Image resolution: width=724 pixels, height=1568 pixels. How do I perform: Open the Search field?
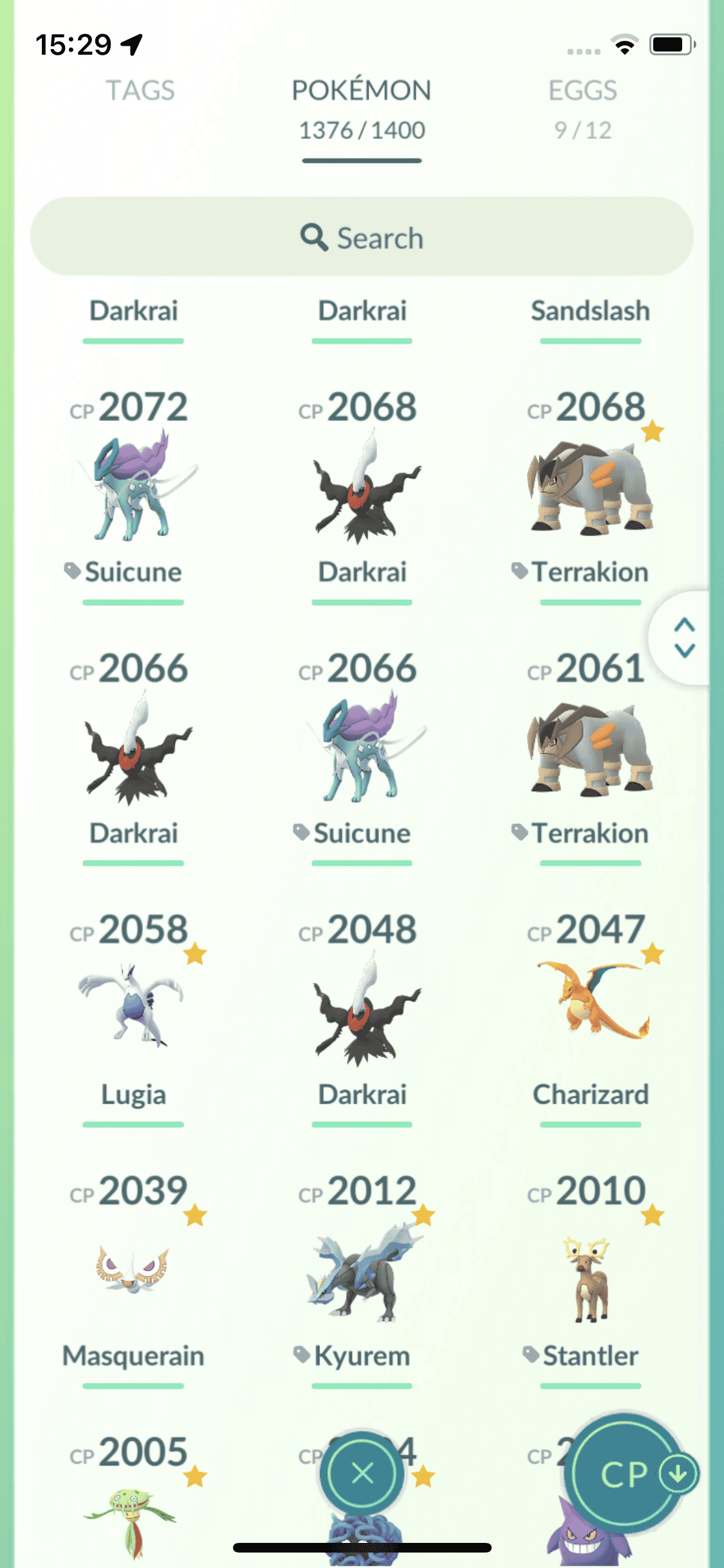[362, 238]
